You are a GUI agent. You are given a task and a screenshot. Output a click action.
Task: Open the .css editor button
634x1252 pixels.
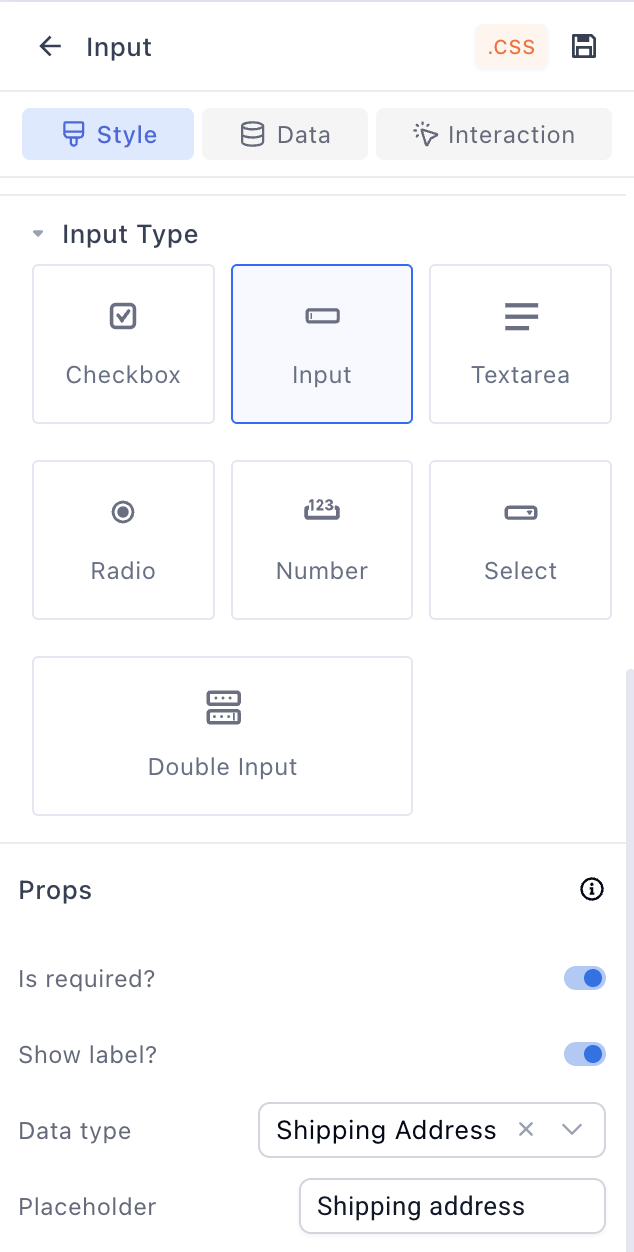[x=511, y=47]
